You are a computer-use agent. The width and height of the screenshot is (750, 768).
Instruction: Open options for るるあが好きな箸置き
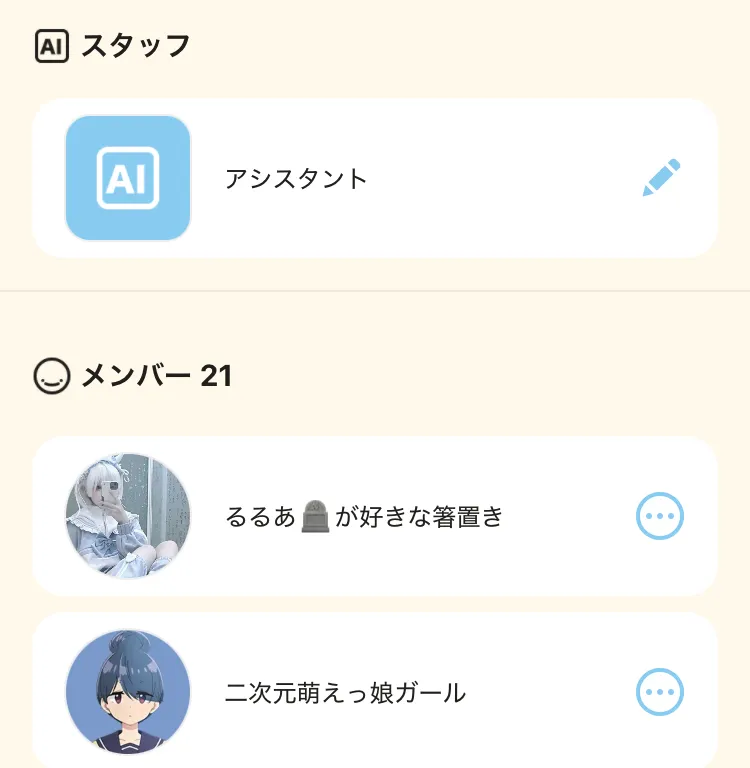[x=660, y=517]
